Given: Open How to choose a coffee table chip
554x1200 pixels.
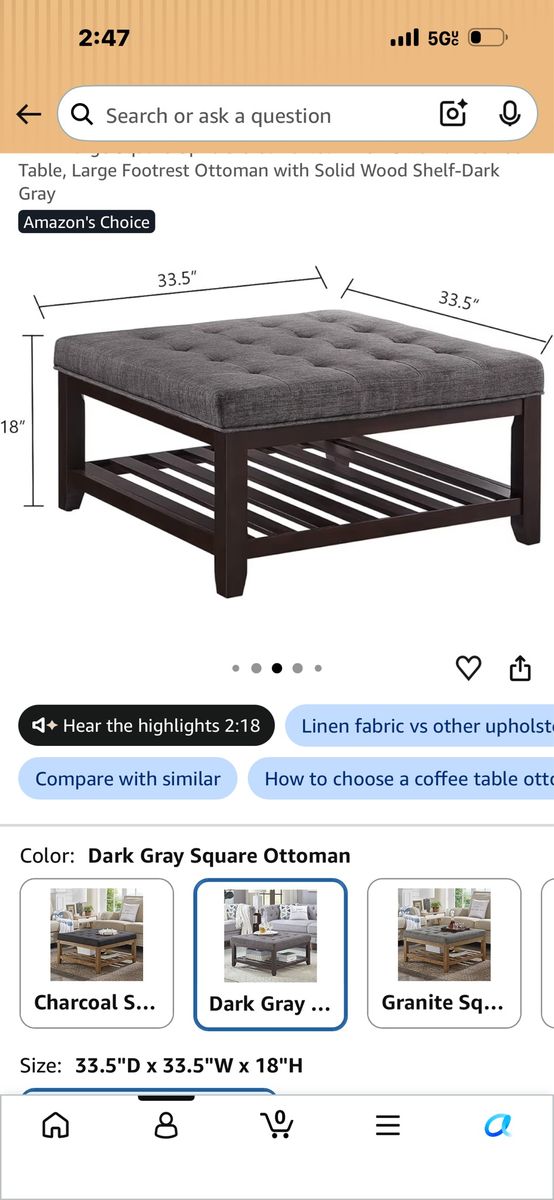Looking at the screenshot, I should (401, 778).
